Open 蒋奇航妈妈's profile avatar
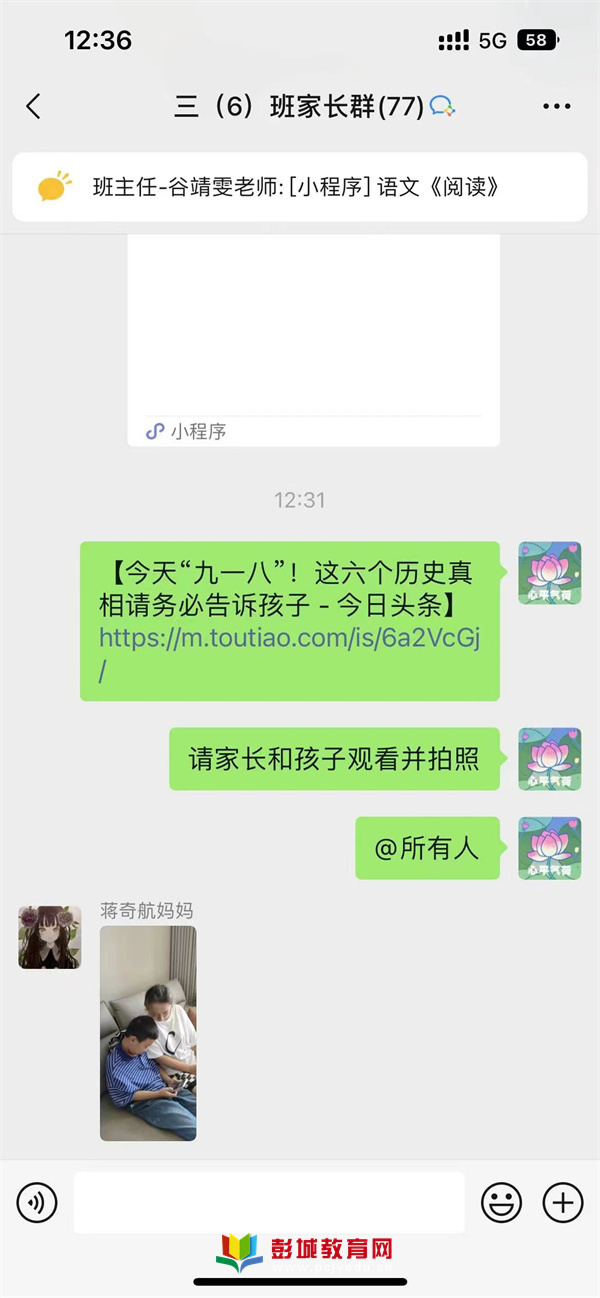 click(50, 937)
